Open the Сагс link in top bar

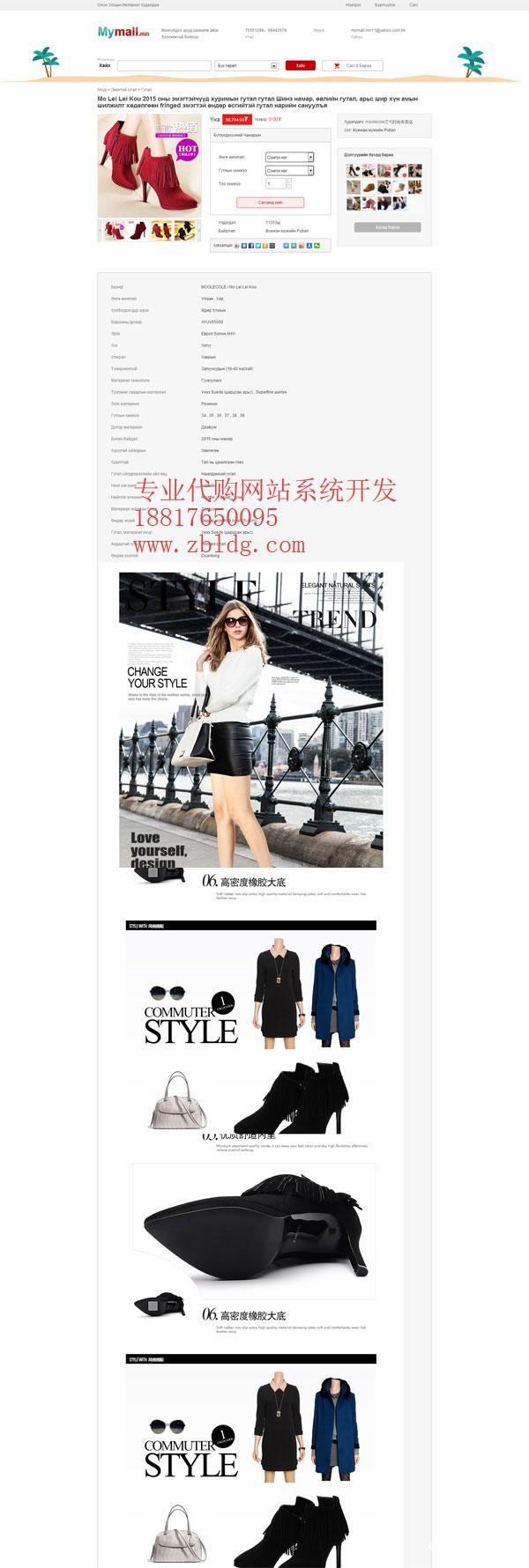pos(414,4)
